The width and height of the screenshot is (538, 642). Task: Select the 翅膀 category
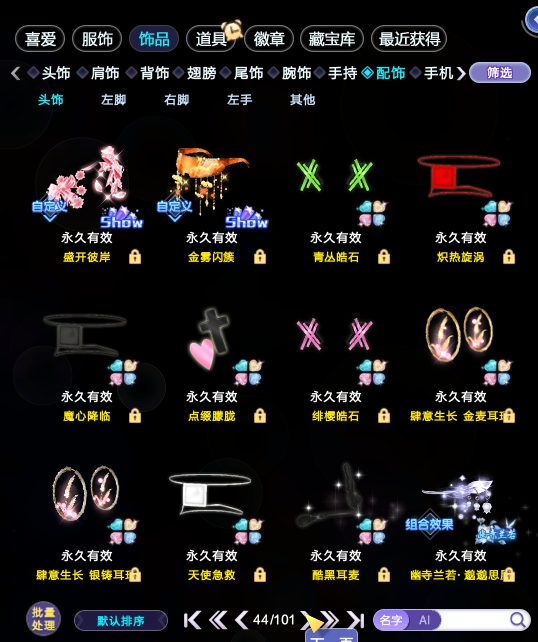click(x=201, y=73)
